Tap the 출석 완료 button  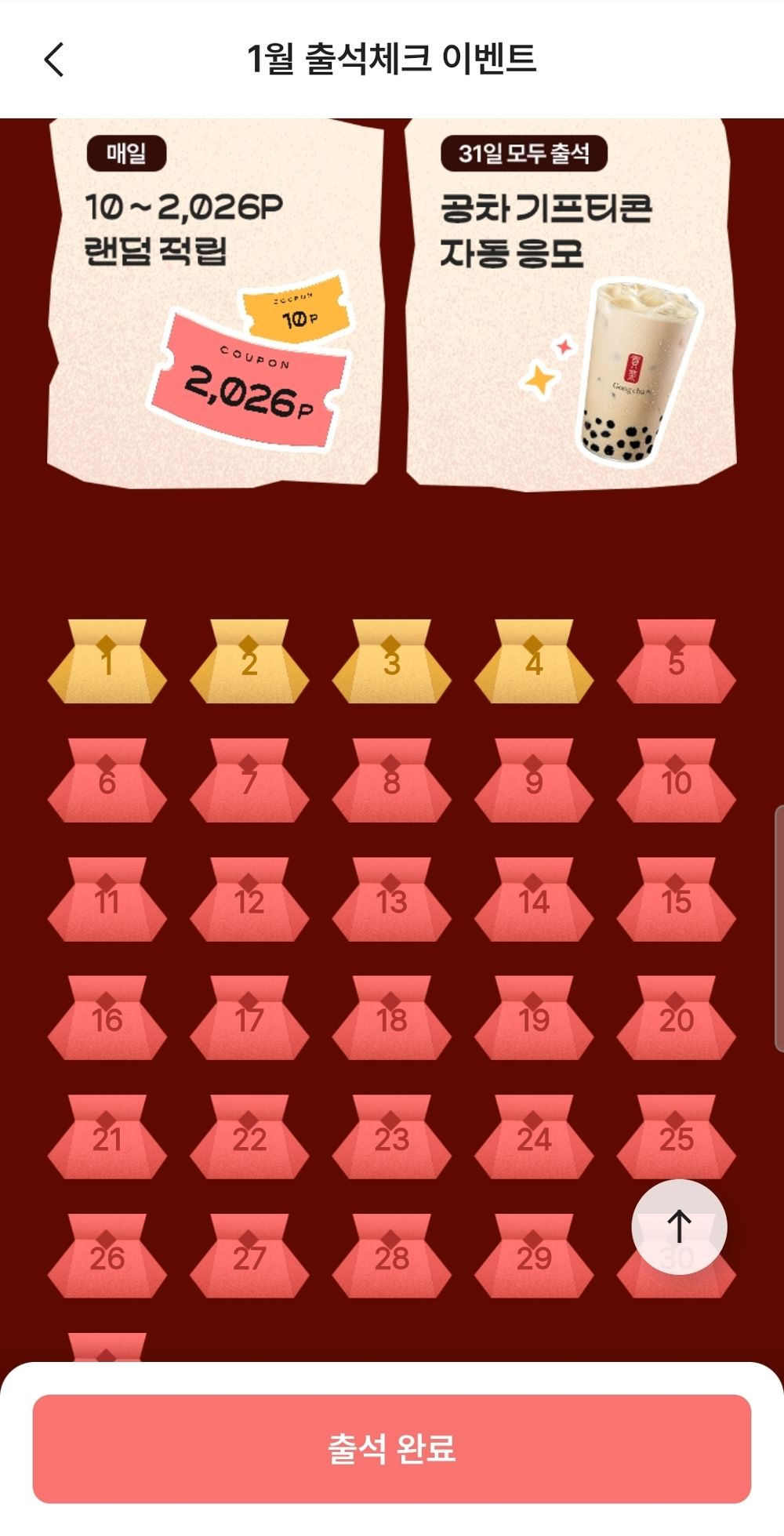click(391, 1448)
